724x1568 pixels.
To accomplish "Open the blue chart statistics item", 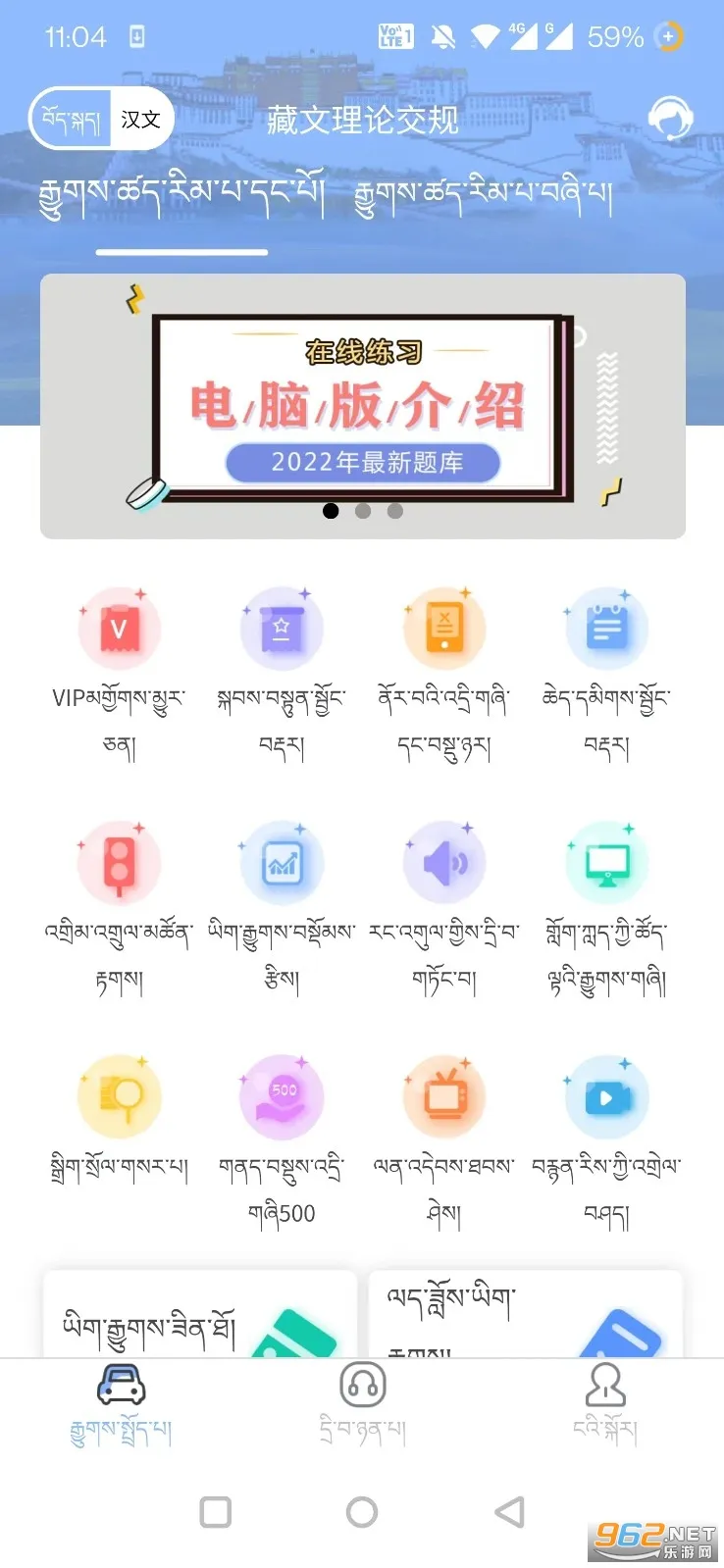I will [x=282, y=862].
